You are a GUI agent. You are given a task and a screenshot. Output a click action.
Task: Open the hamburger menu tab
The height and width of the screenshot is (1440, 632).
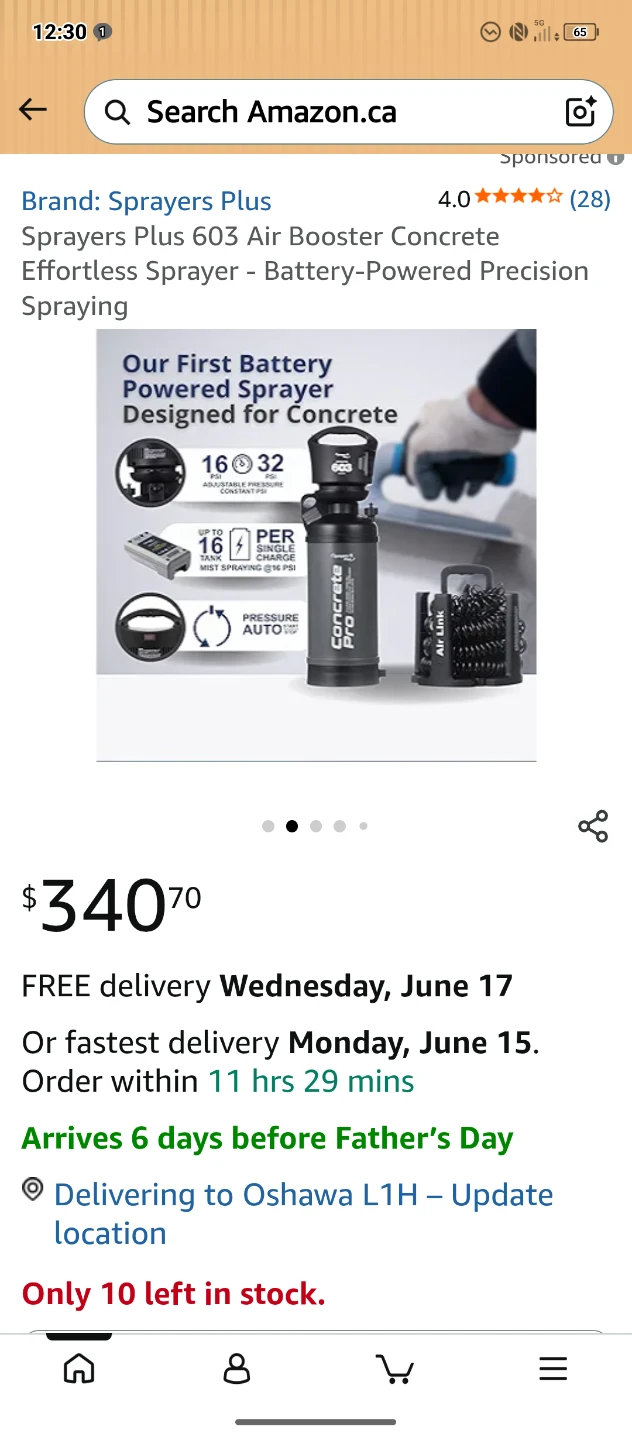(x=553, y=1369)
